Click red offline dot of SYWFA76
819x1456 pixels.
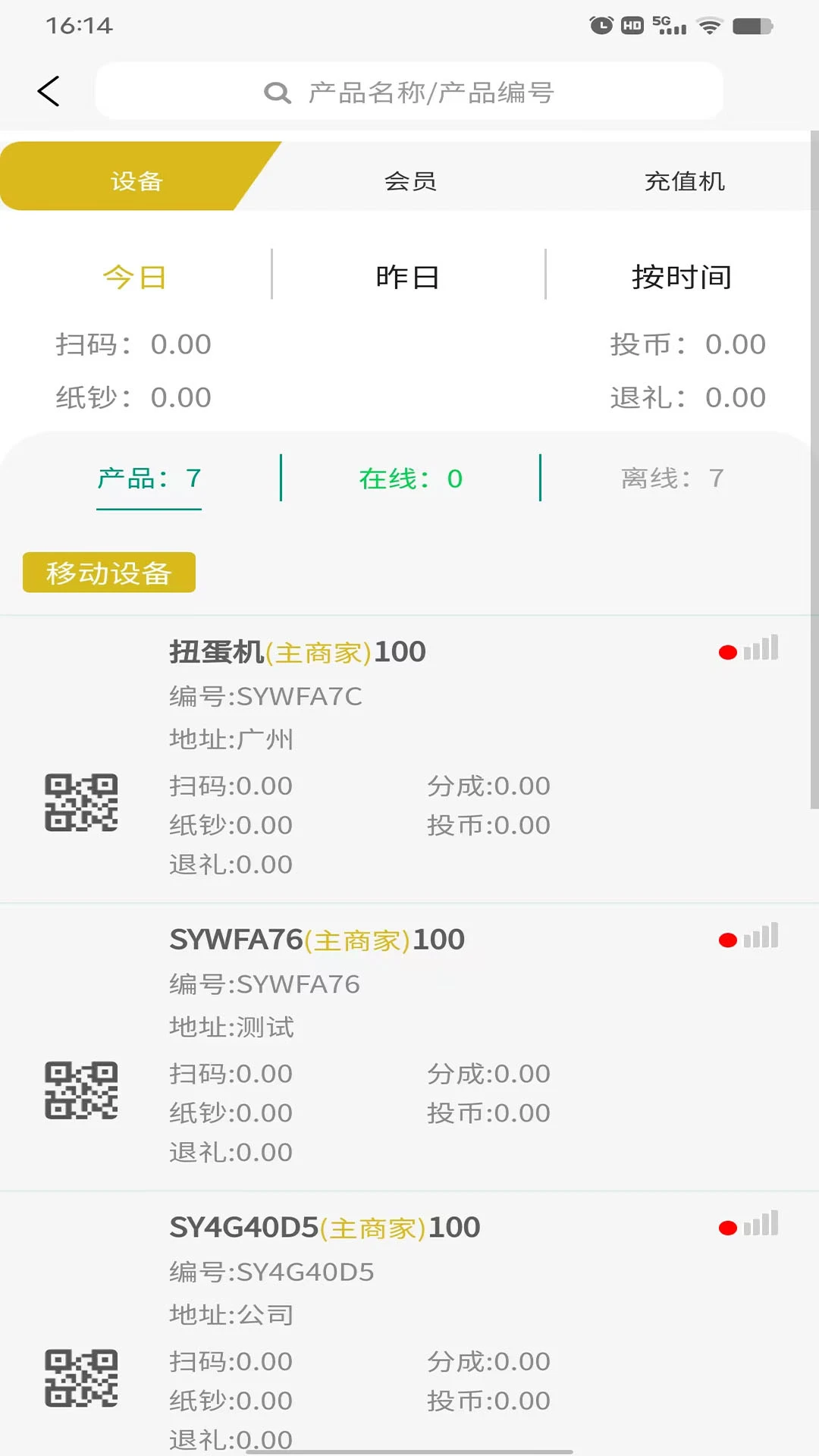[727, 940]
